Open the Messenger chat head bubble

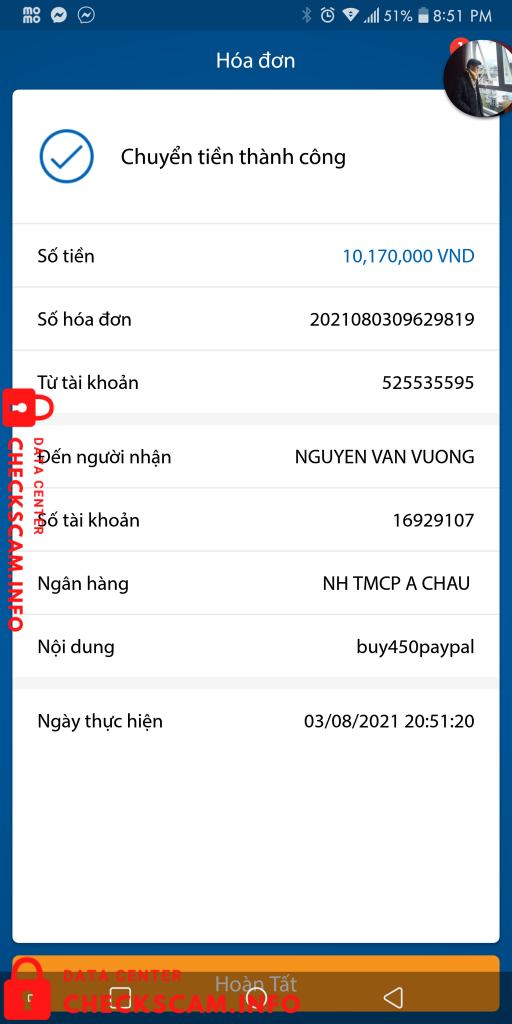[x=477, y=78]
